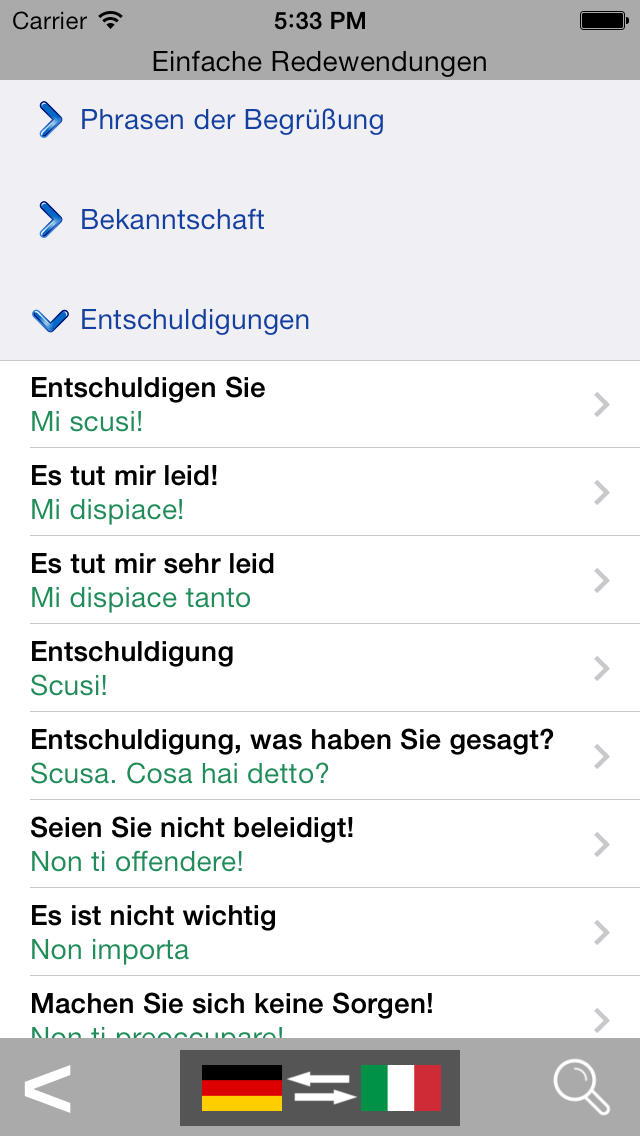The image size is (640, 1136).
Task: Open 'Machen Sie sich keine Sorgen!' phrase
Action: tap(320, 1008)
